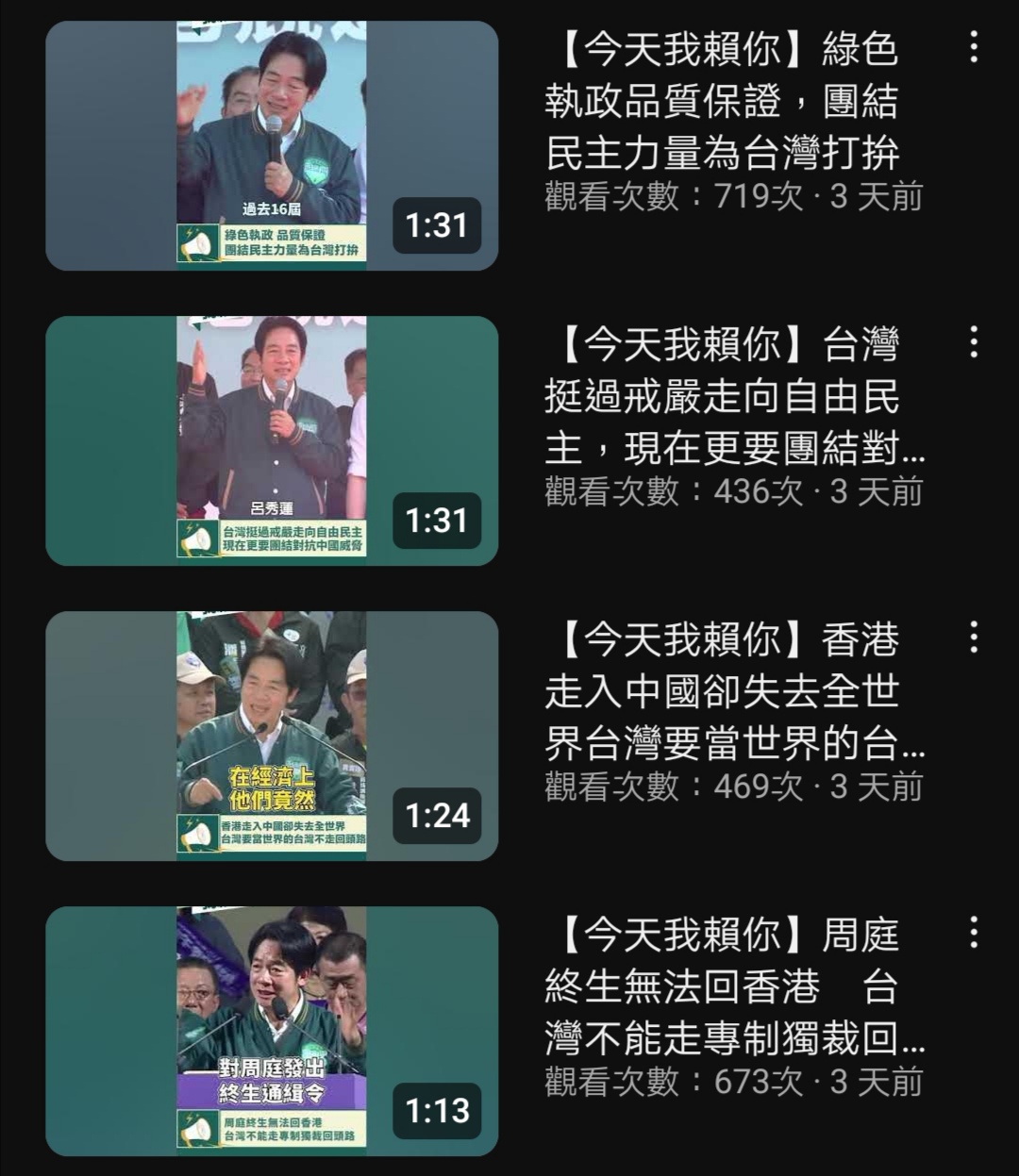
Task: Open the overflow menu for 台灣挺過戒嚴 video
Action: coord(974,342)
